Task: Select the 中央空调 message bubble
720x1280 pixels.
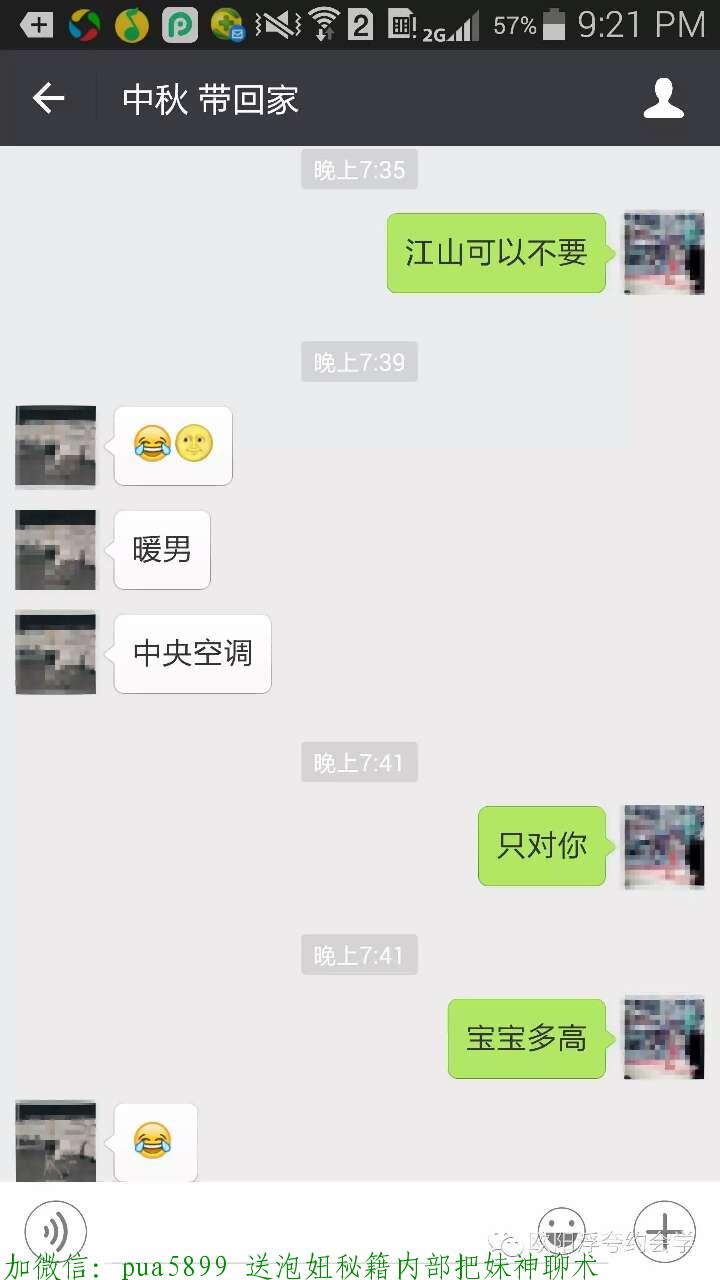Action: click(192, 653)
